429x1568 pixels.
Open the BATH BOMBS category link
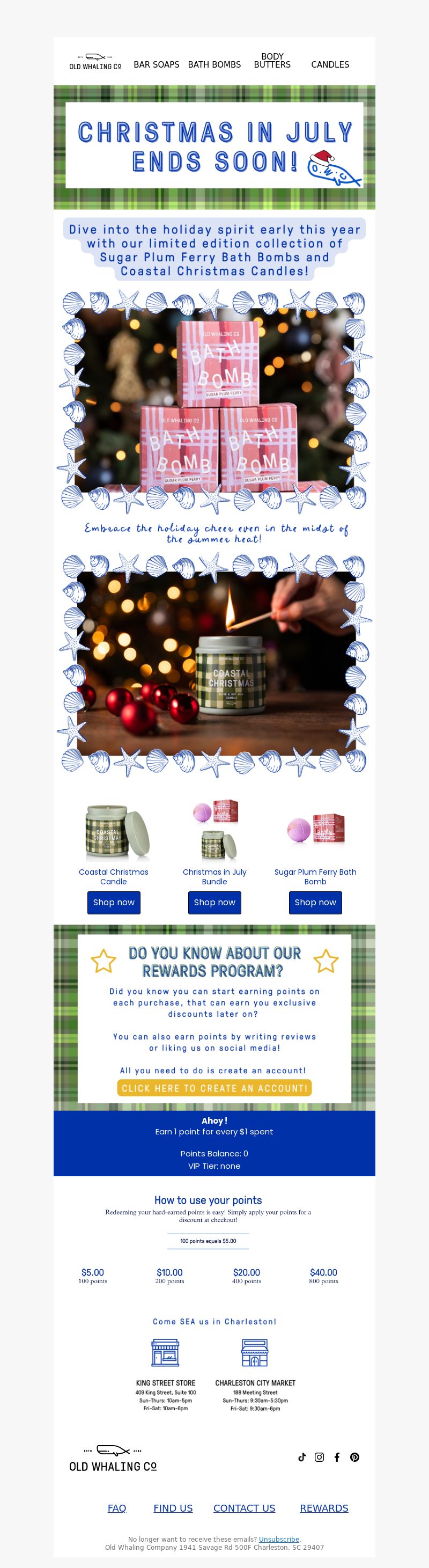pyautogui.click(x=214, y=64)
